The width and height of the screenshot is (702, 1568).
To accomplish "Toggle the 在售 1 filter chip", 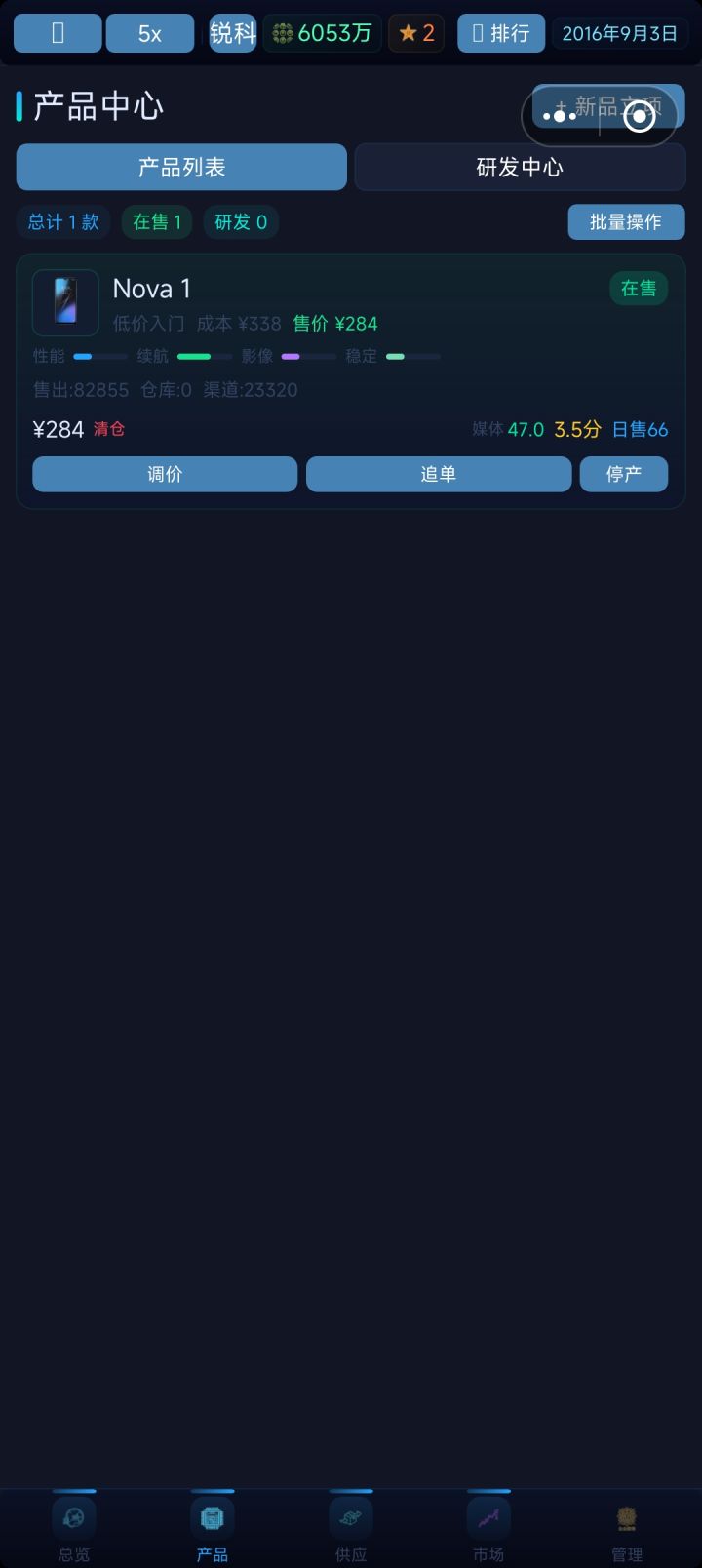I will [156, 222].
